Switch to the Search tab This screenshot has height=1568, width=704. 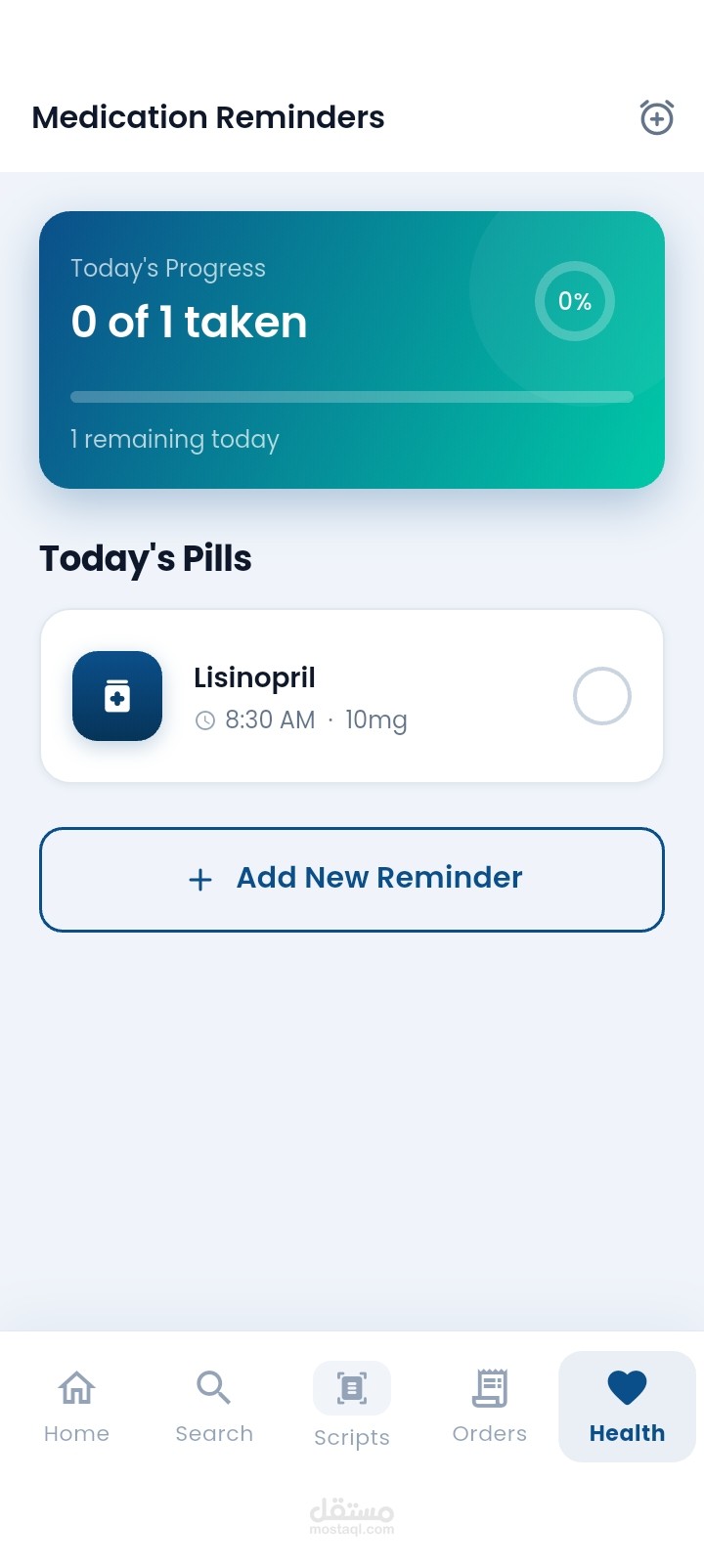coord(213,1406)
